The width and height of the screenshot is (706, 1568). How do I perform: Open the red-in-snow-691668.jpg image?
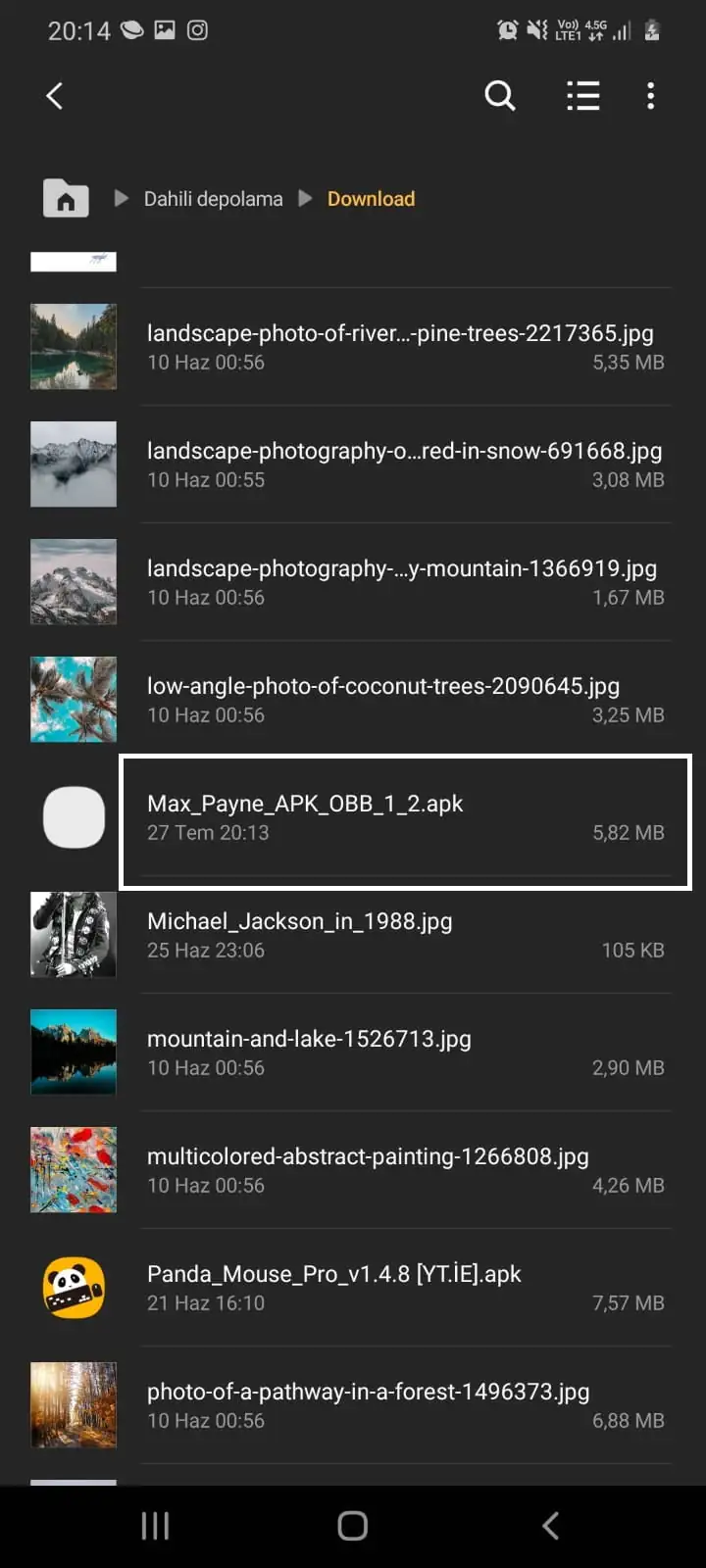(404, 465)
